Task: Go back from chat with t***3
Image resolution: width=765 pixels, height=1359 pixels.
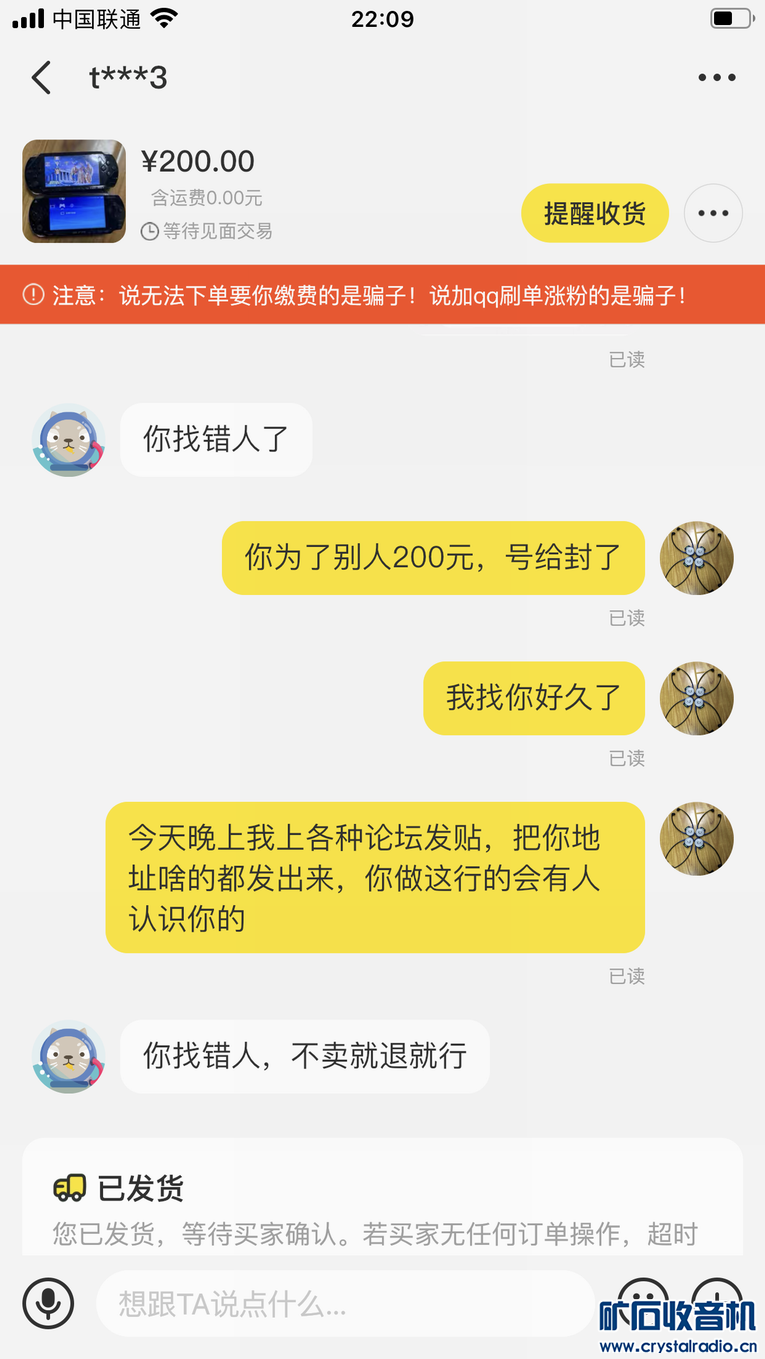Action: click(41, 77)
